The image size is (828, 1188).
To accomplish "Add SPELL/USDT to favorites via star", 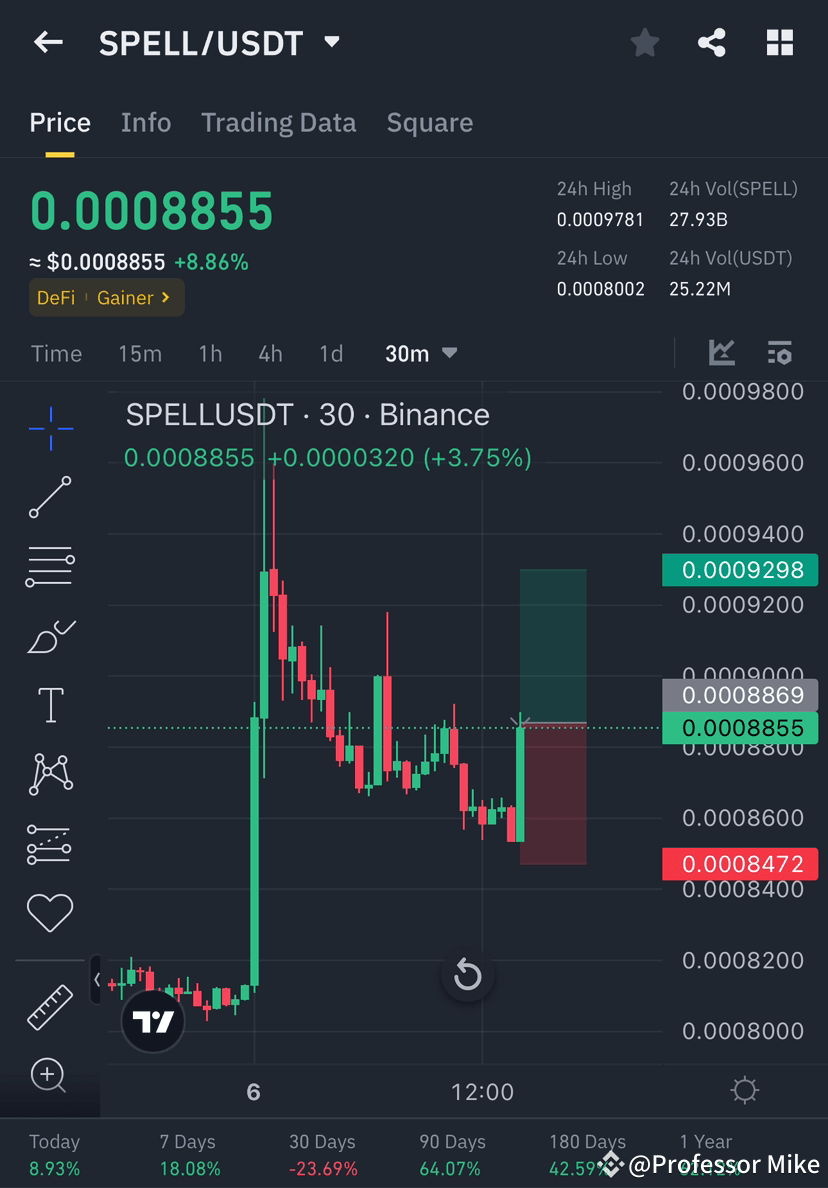I will pos(644,42).
